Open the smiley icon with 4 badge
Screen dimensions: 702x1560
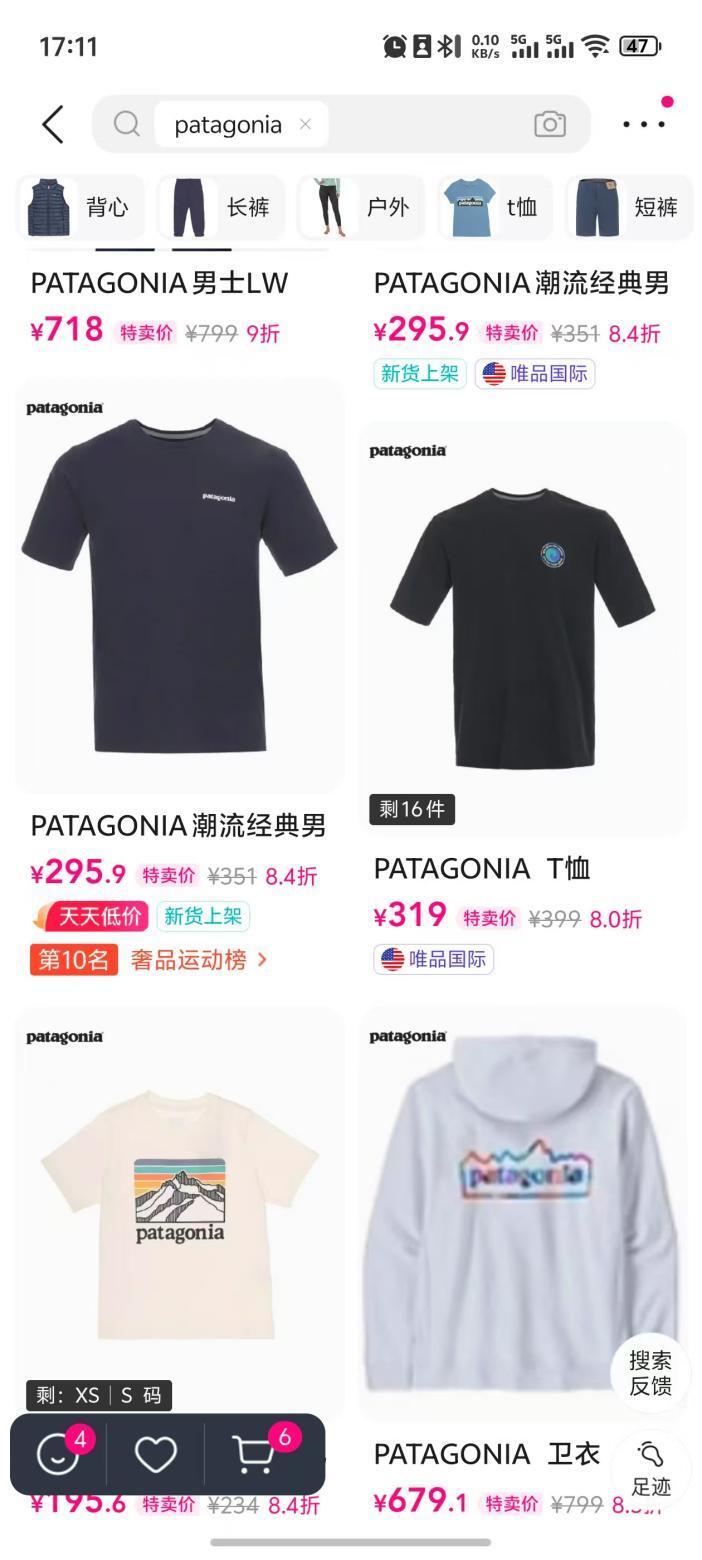(x=58, y=1454)
